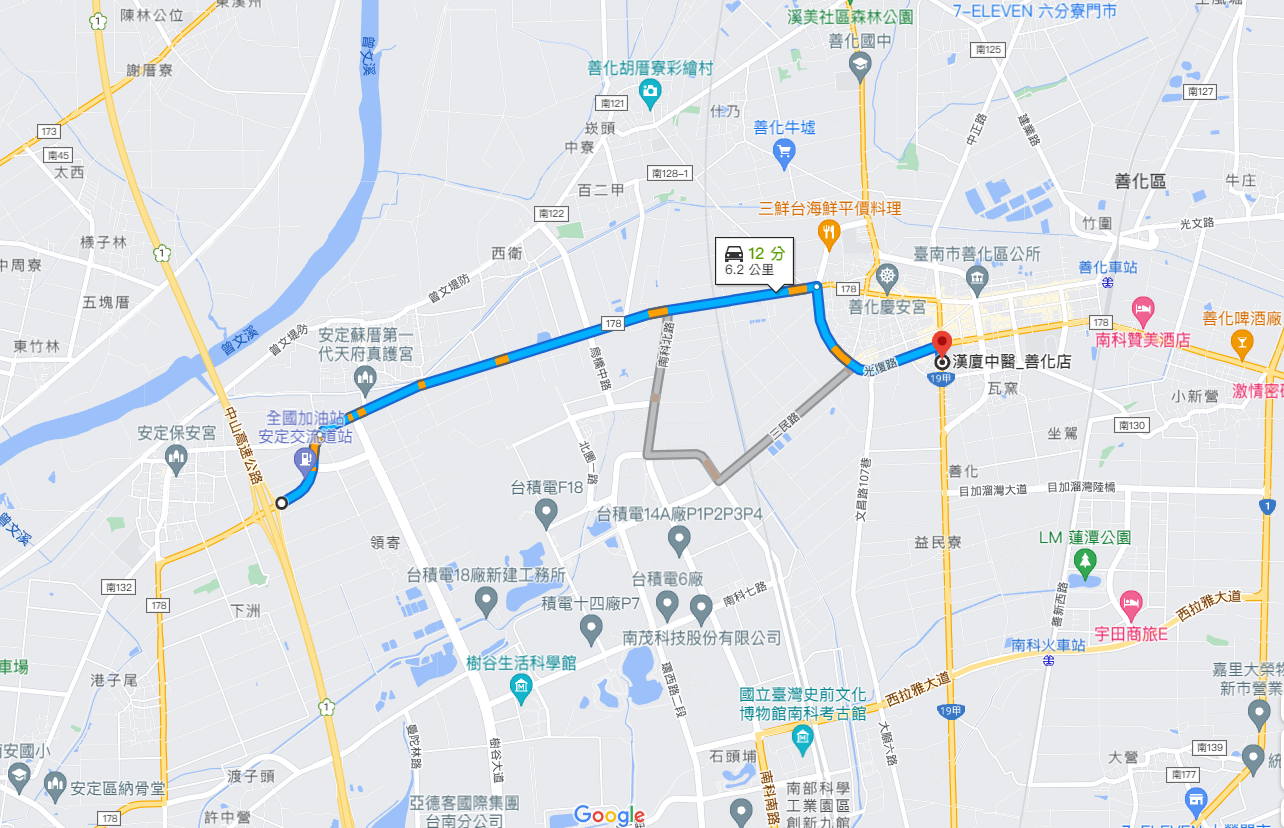Open the 宇田商旅E hotel pin
This screenshot has height=828, width=1284.
coord(1131,603)
